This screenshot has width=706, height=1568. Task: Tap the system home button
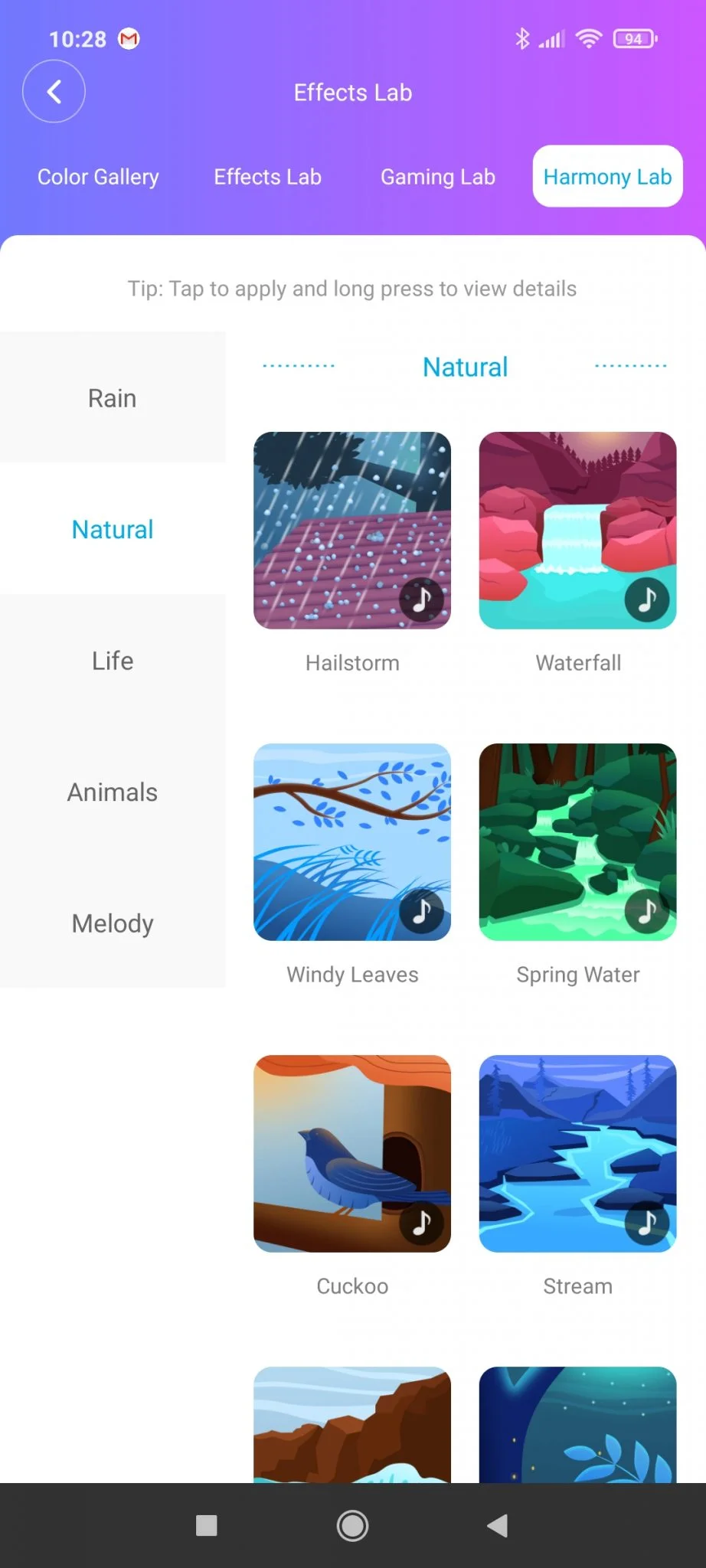point(352,1526)
